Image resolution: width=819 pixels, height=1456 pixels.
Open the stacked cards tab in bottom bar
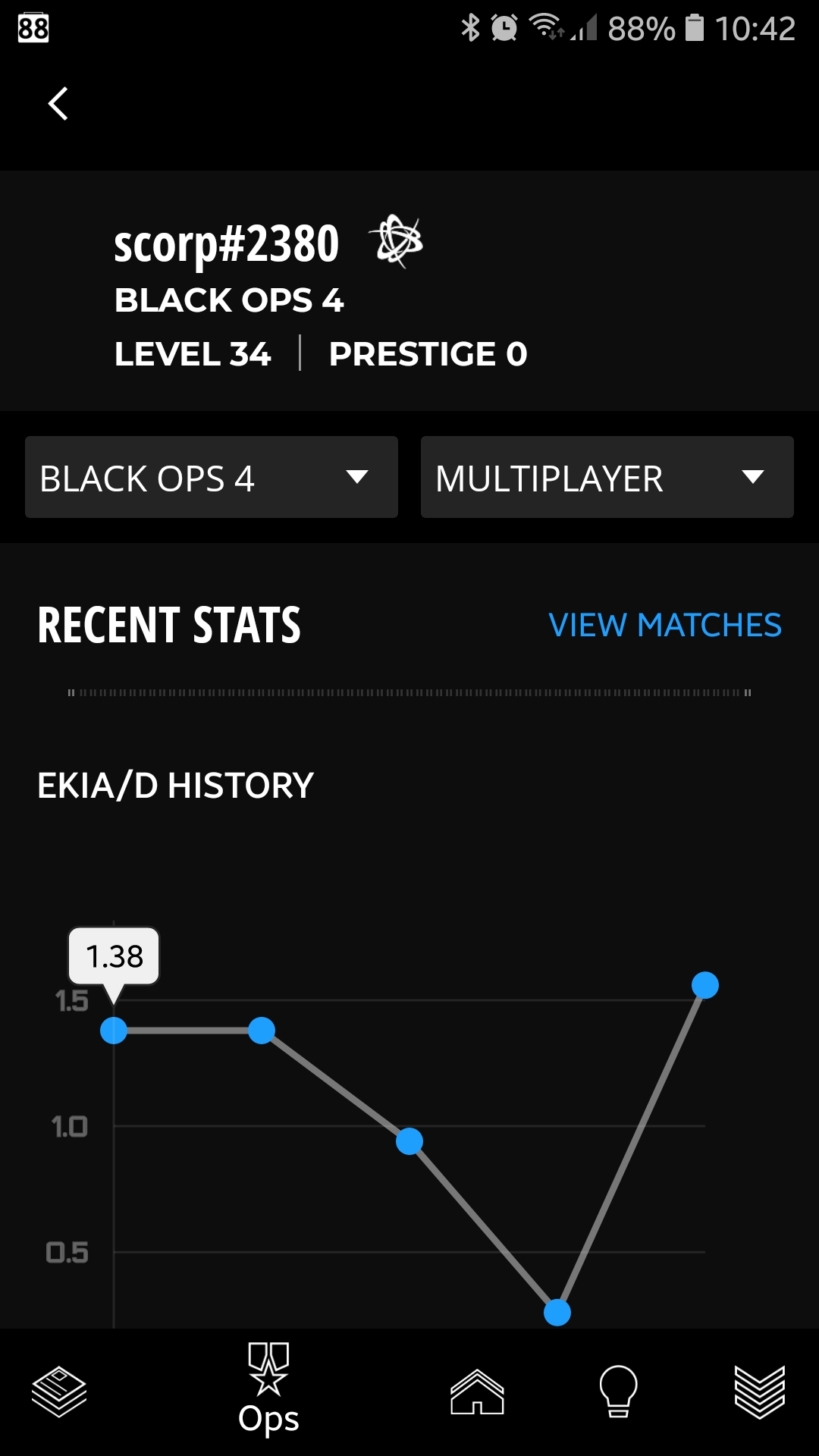[59, 1392]
